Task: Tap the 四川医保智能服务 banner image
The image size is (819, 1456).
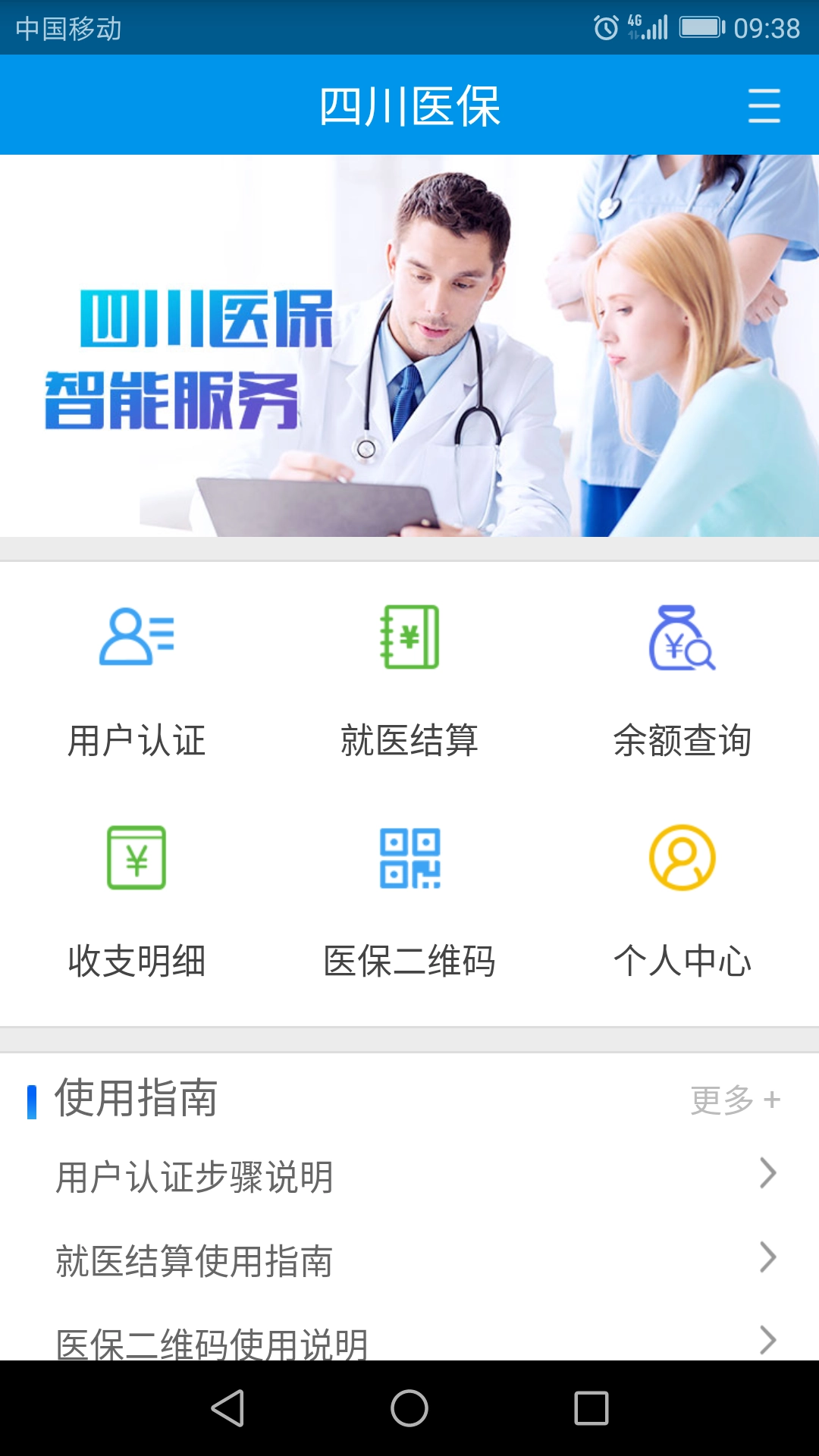Action: click(409, 345)
